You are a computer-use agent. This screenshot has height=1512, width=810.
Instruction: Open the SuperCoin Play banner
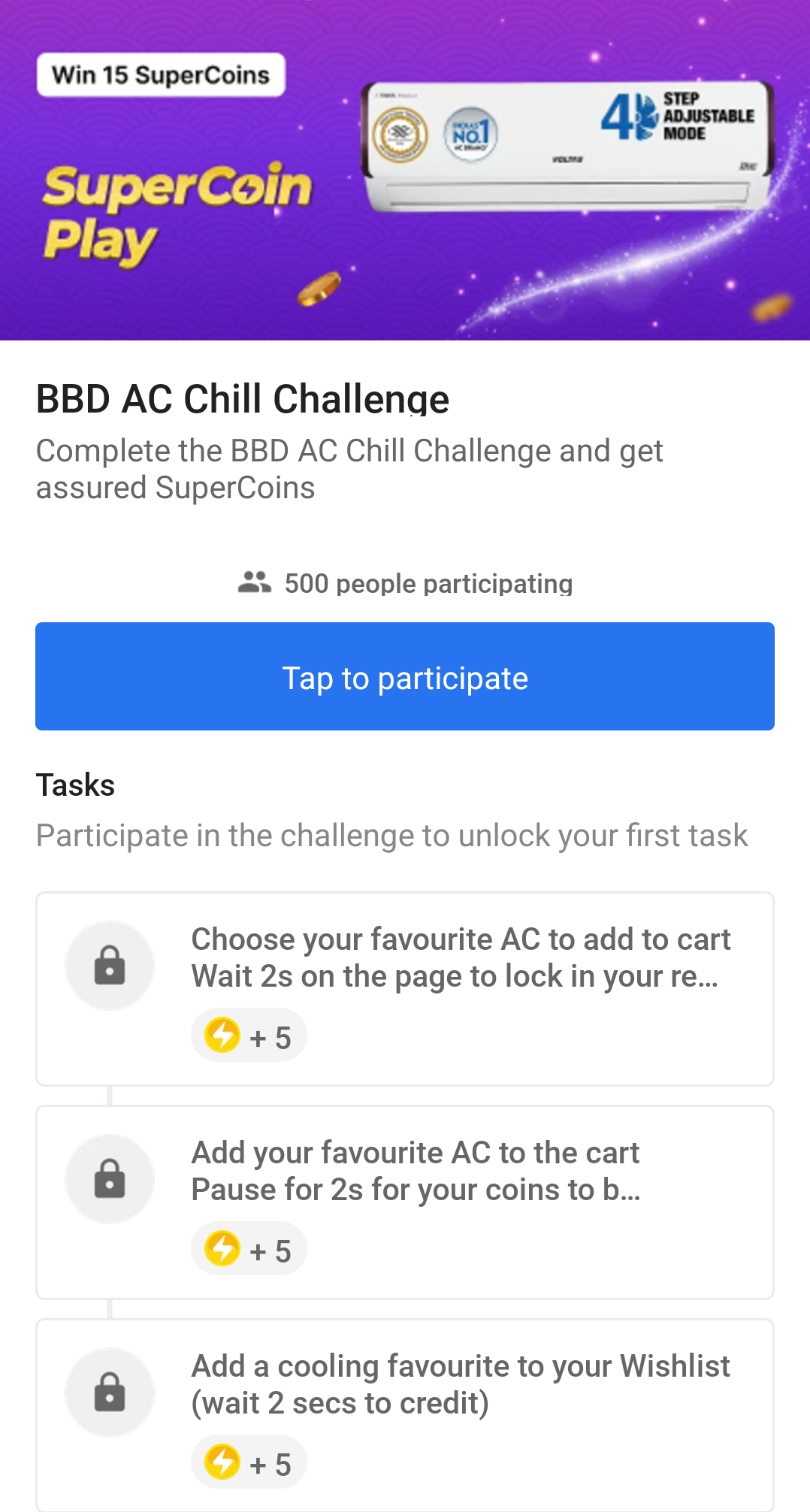[x=405, y=170]
